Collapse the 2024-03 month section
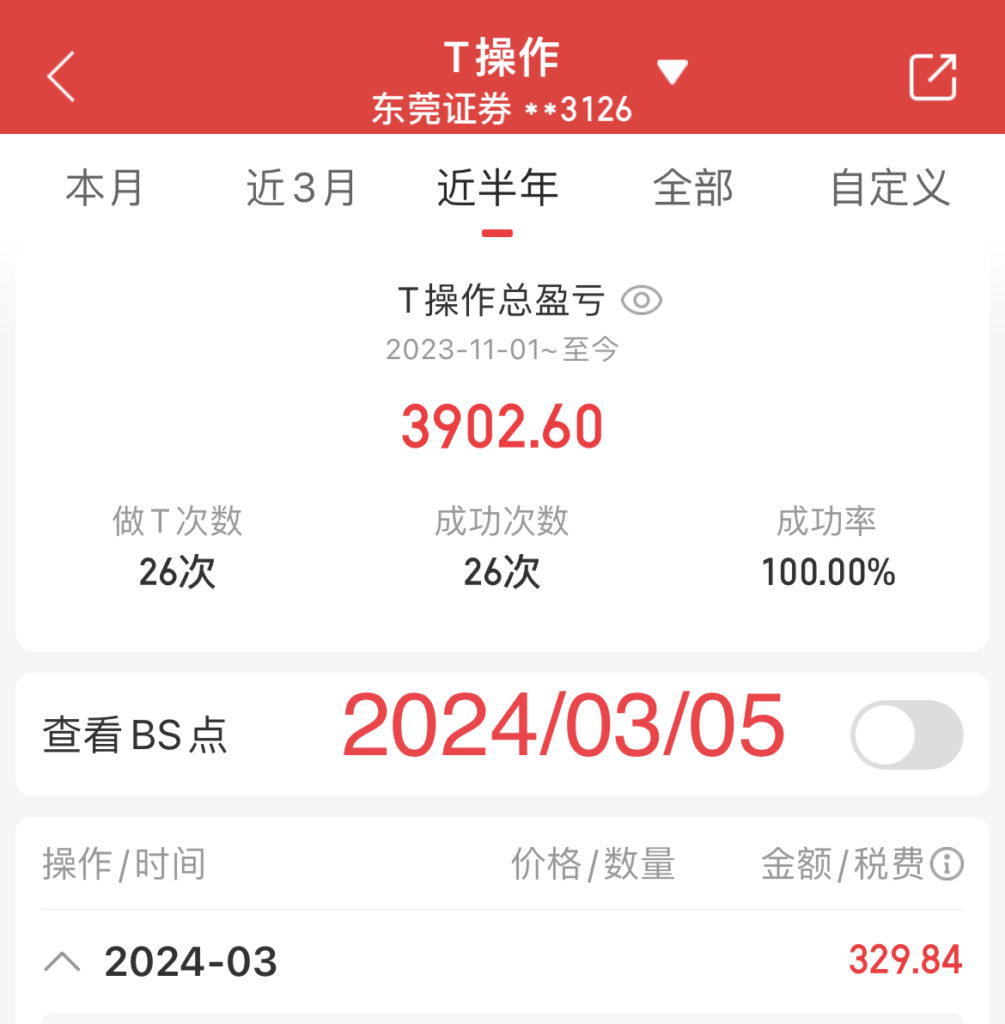The width and height of the screenshot is (1005, 1024). pyautogui.click(x=63, y=962)
